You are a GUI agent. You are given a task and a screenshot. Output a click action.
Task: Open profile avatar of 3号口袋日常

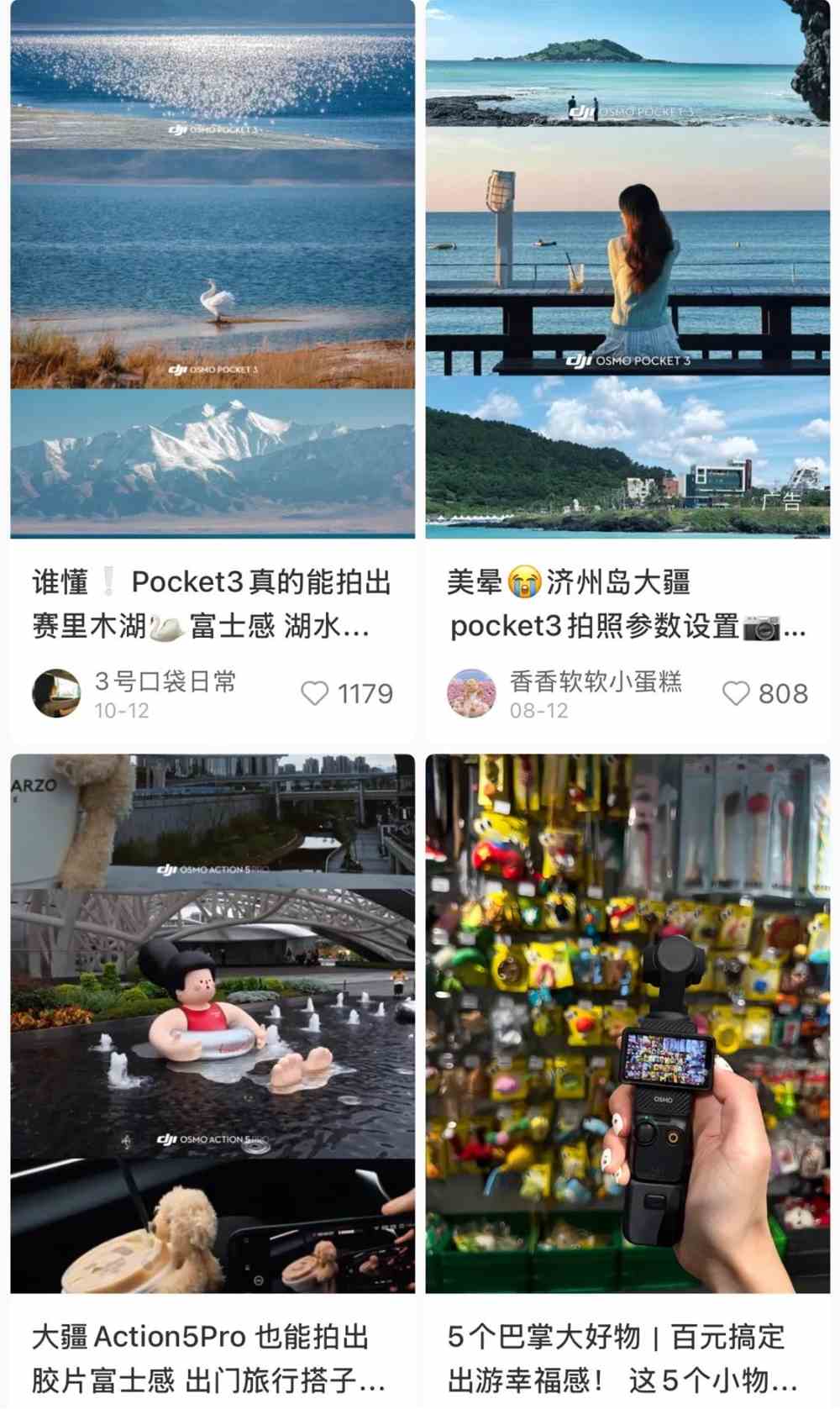tap(57, 694)
